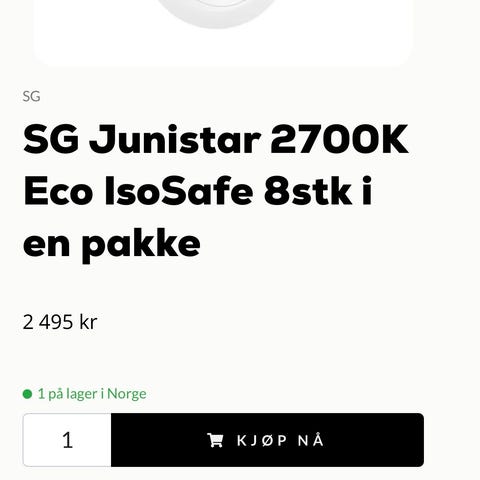Open the SG brand link

point(31,97)
